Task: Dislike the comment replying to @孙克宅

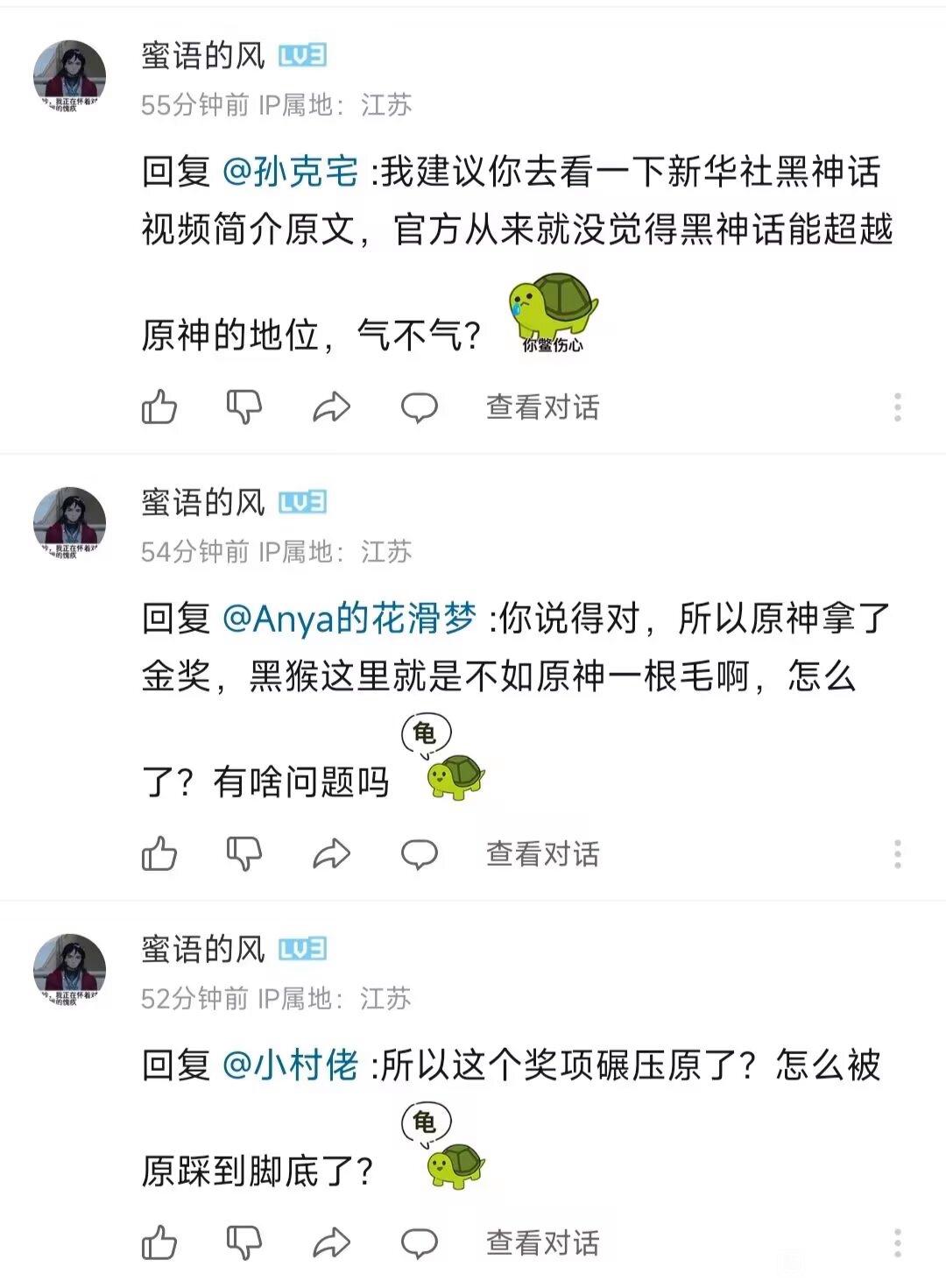Action: (x=244, y=407)
